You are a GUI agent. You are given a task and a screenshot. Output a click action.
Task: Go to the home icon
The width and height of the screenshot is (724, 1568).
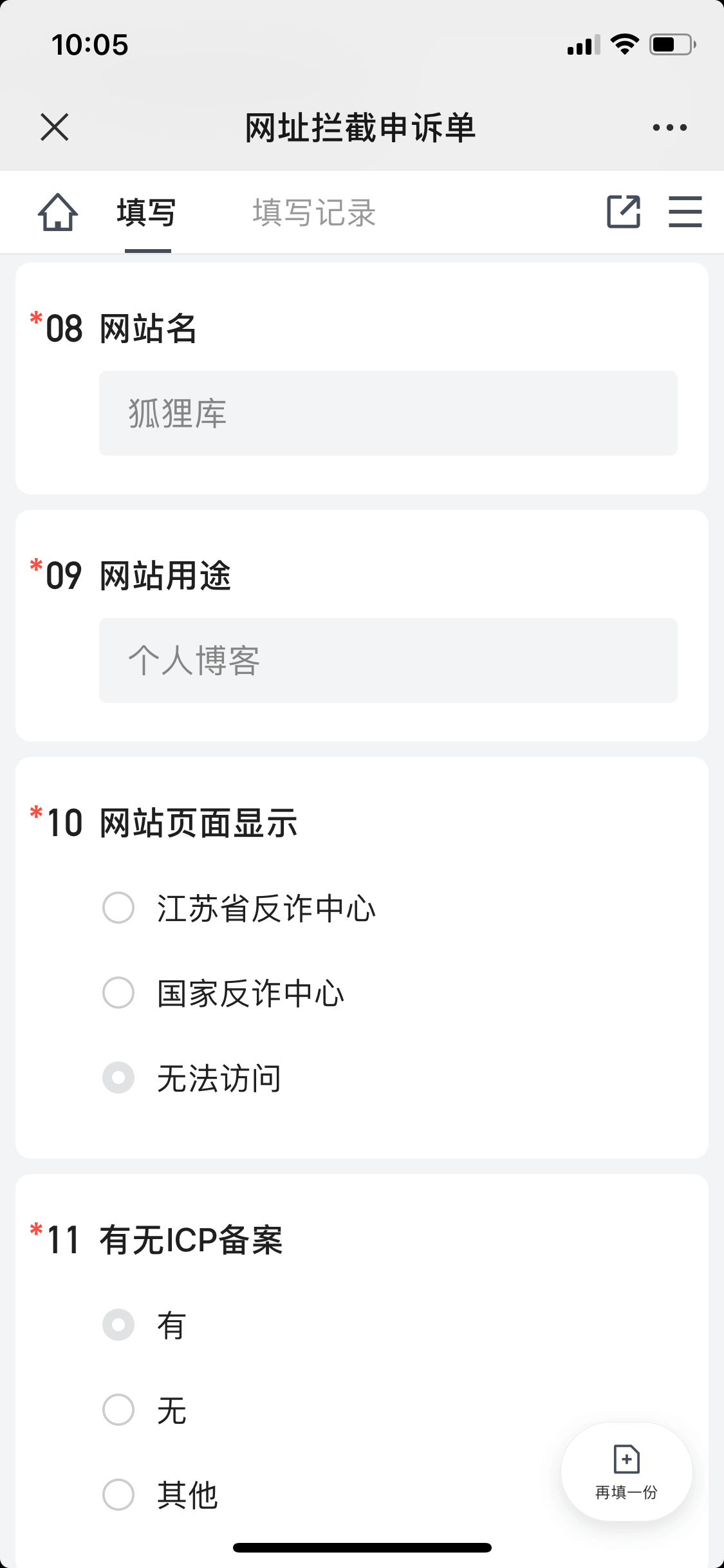pos(58,212)
